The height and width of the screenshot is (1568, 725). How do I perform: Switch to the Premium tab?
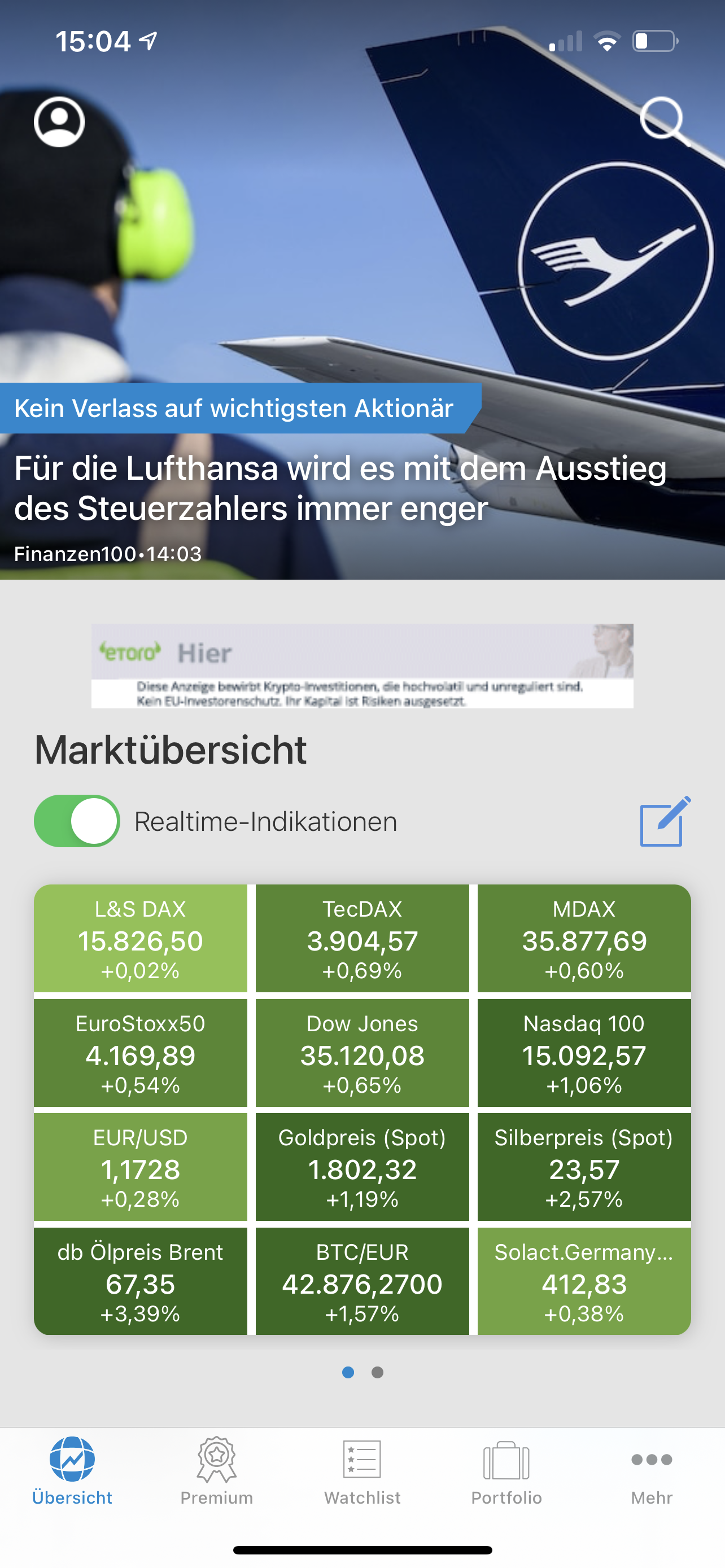coord(217,1470)
